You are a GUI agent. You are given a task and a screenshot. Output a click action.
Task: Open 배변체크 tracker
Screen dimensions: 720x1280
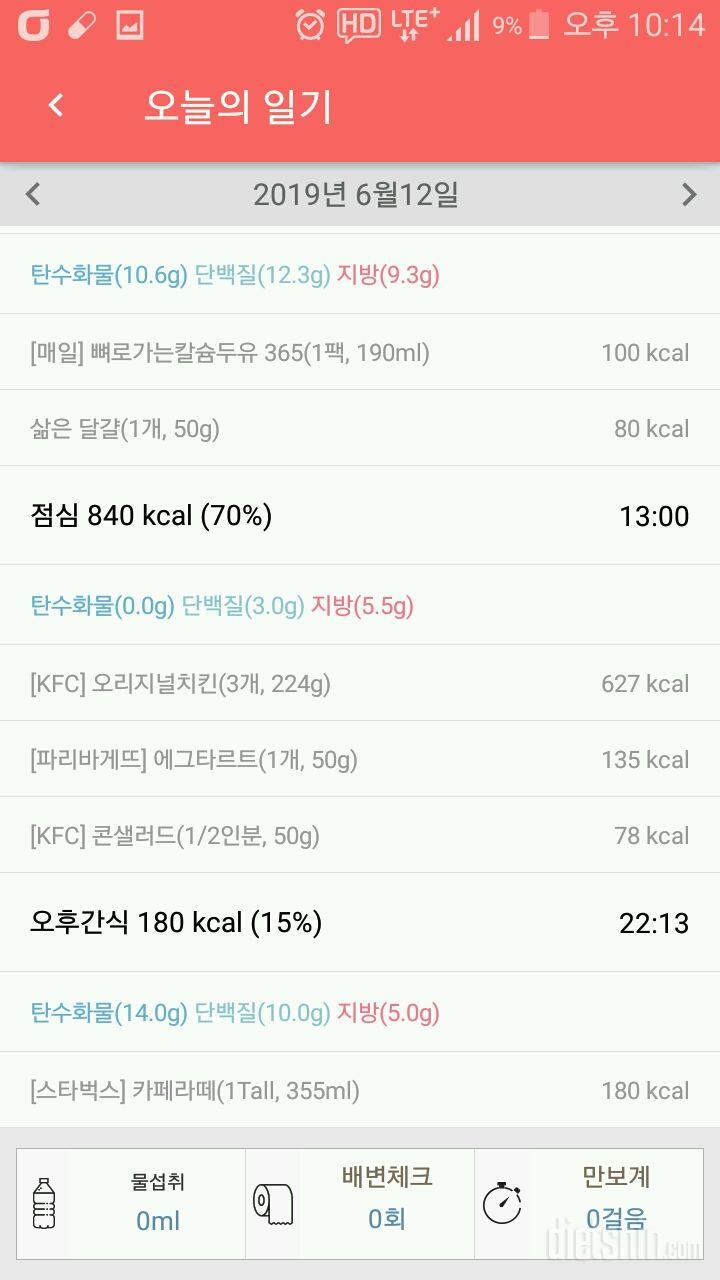pos(360,1204)
